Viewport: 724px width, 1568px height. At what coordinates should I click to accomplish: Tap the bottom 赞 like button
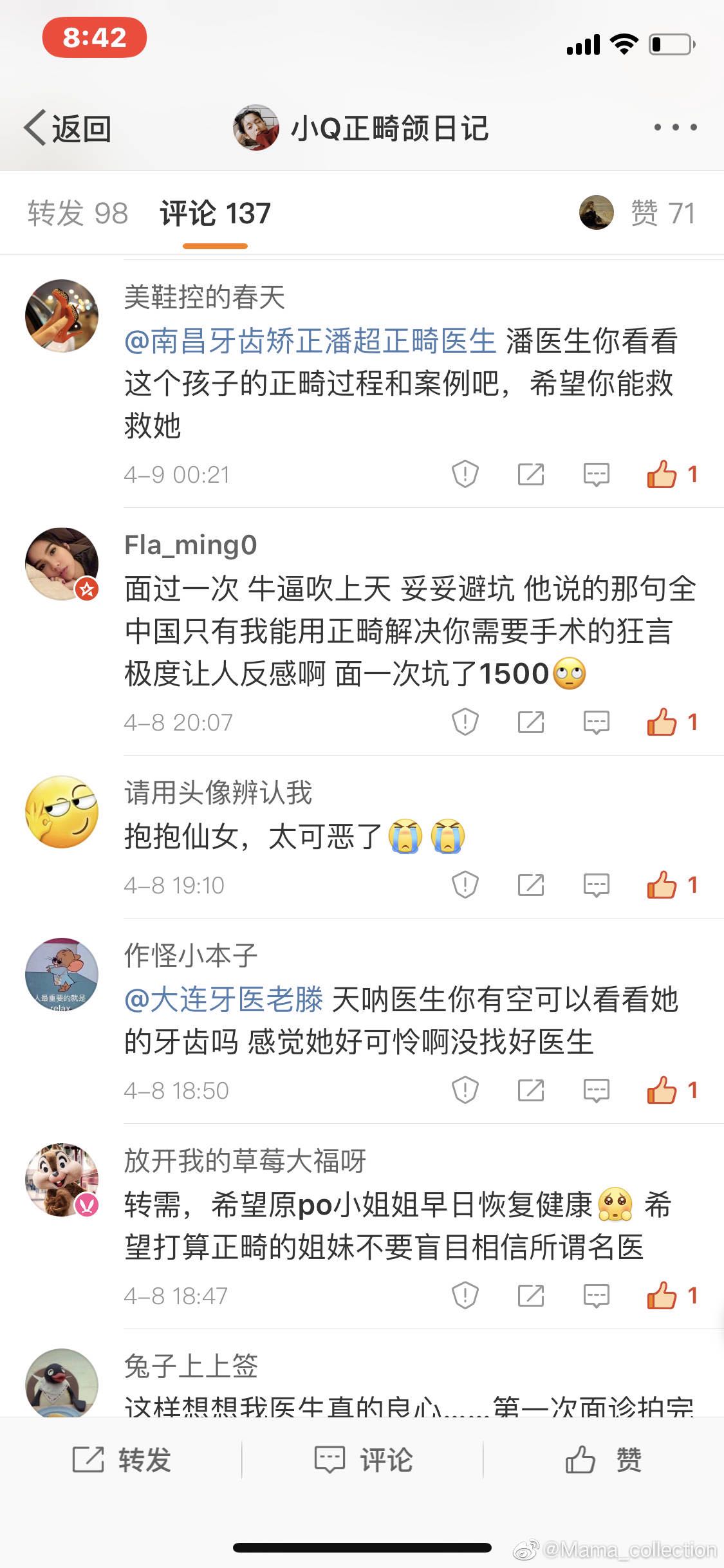click(603, 1460)
